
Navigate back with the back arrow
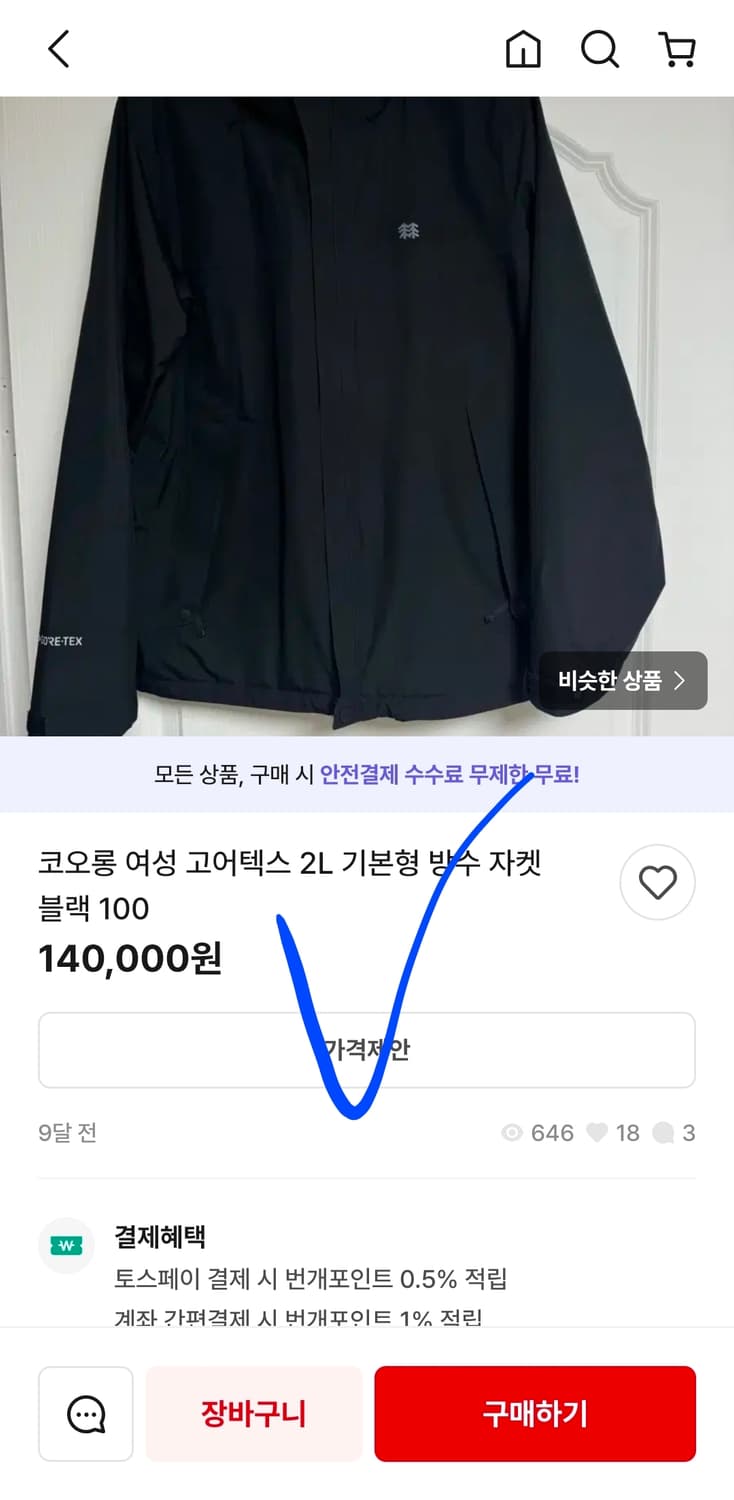coord(57,48)
